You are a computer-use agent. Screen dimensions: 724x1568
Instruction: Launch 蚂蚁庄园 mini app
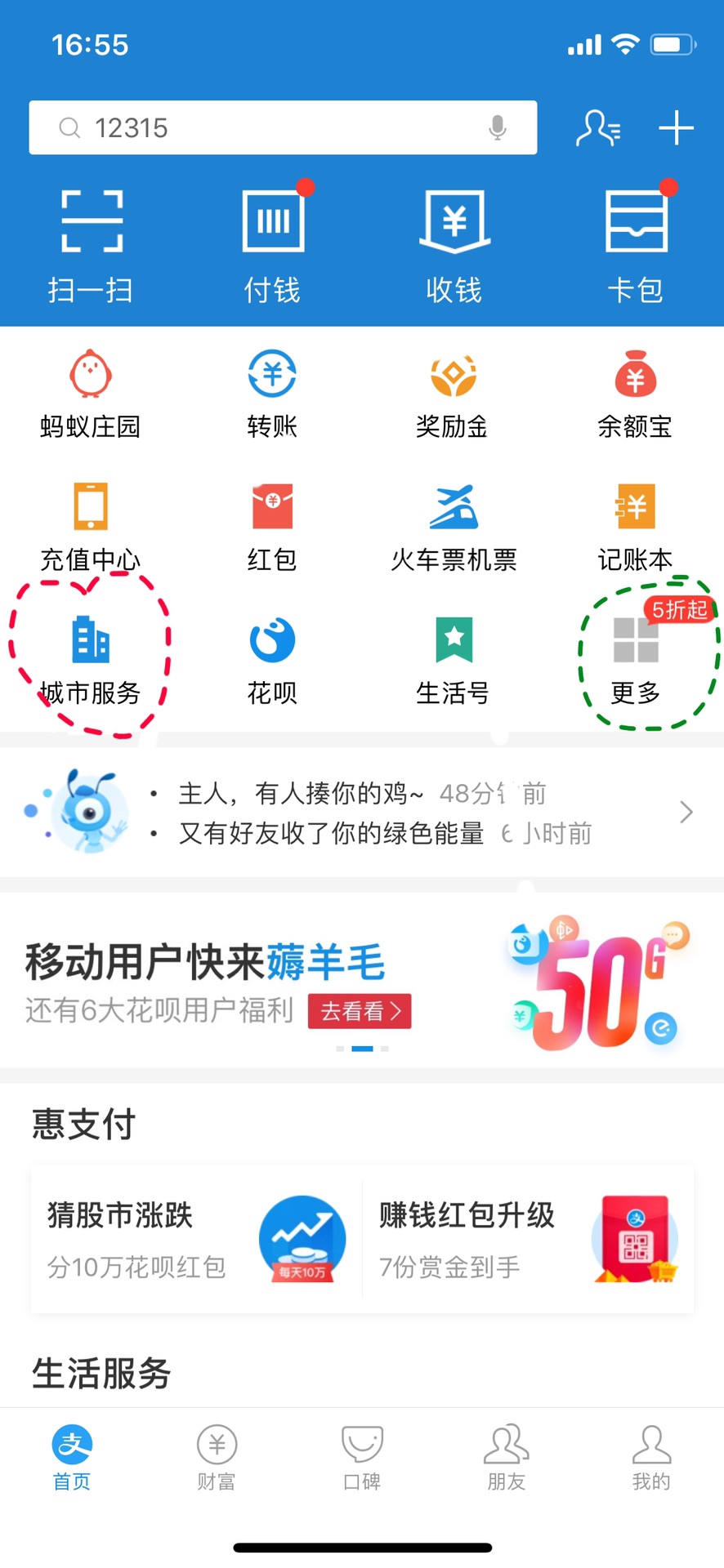point(91,394)
